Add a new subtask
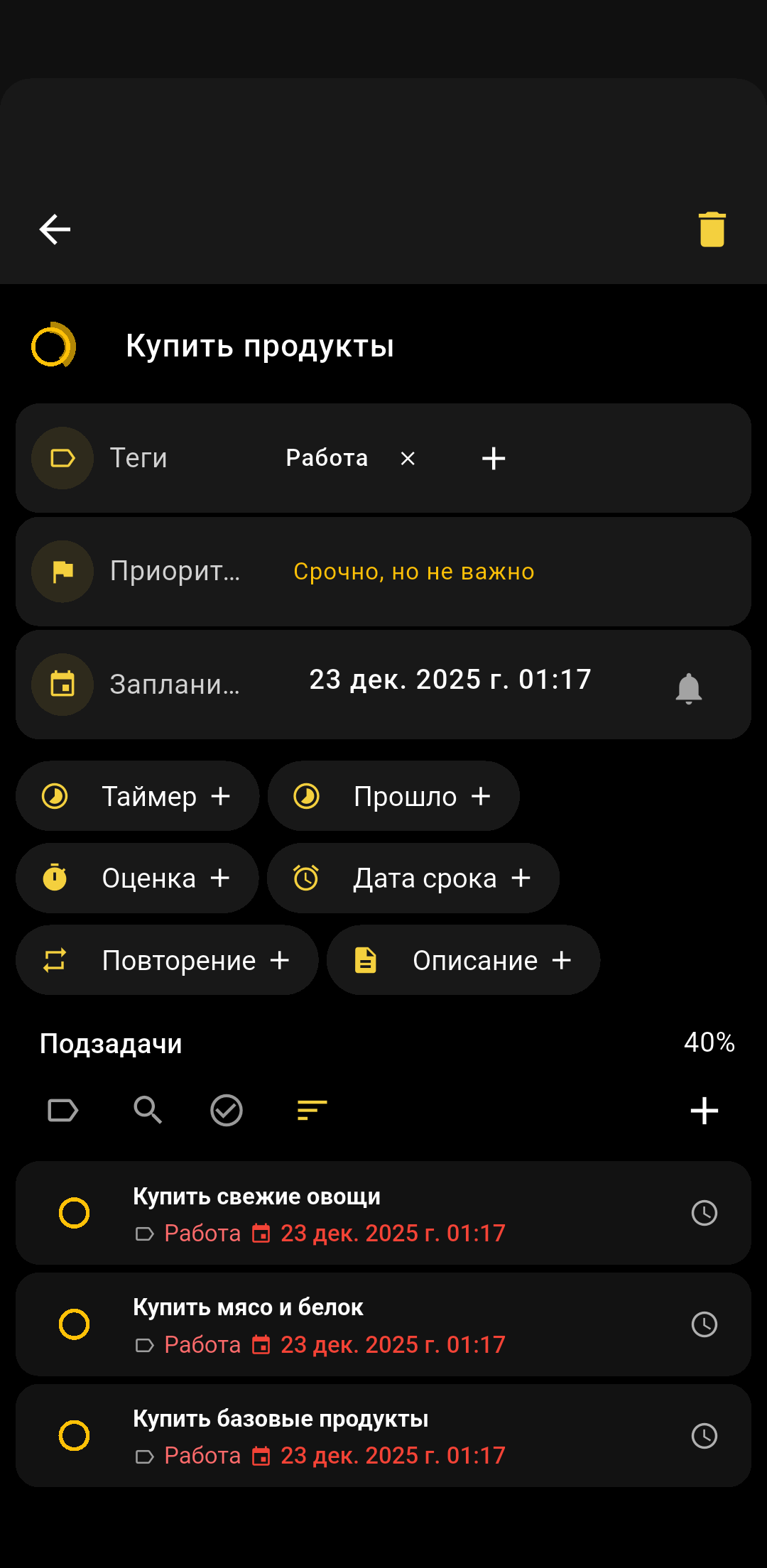Viewport: 767px width, 1568px height. 704,1111
